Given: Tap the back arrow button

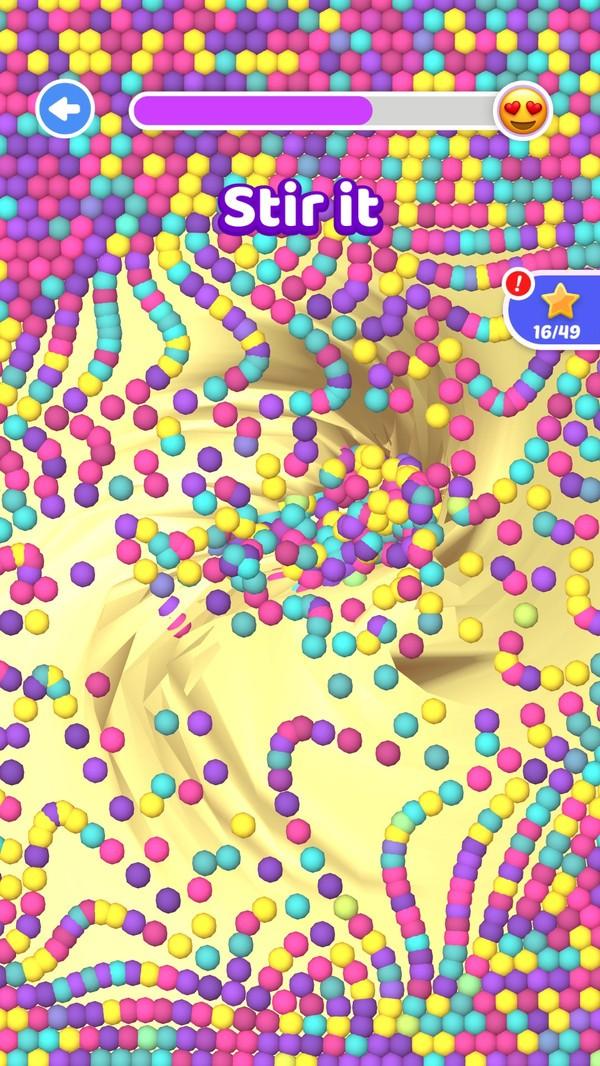Looking at the screenshot, I should 65,110.
